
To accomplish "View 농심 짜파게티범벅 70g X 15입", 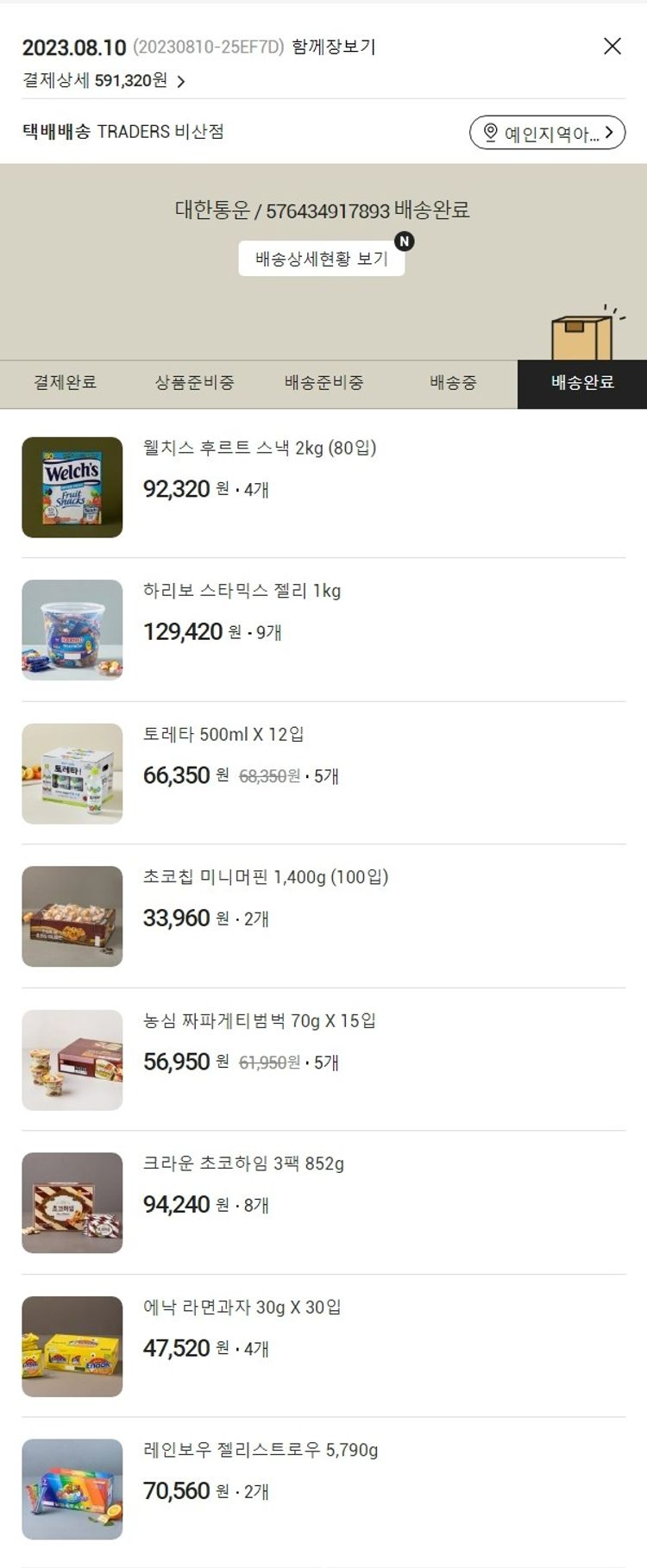I will click(259, 1020).
